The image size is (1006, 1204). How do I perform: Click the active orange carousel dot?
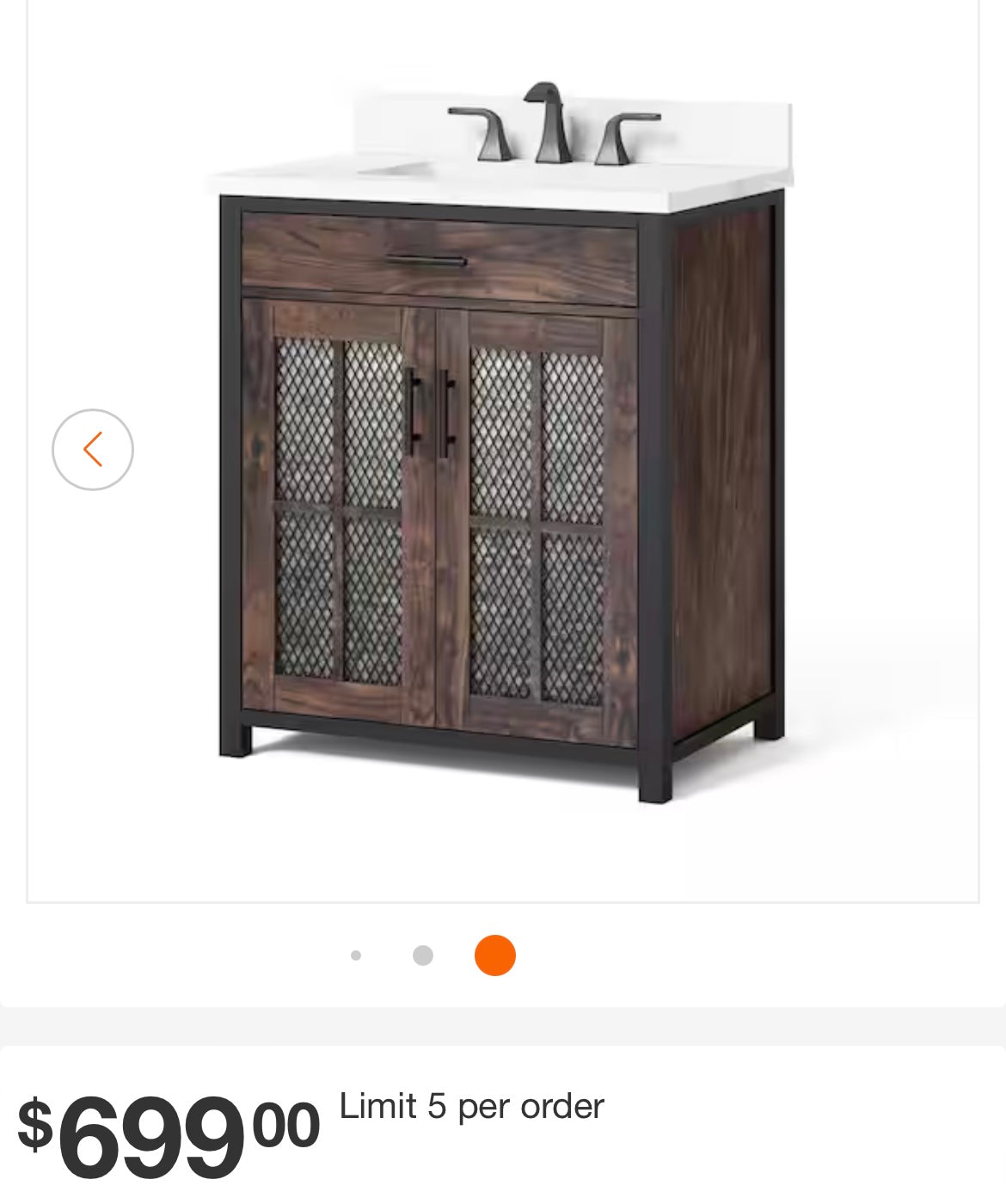(494, 954)
